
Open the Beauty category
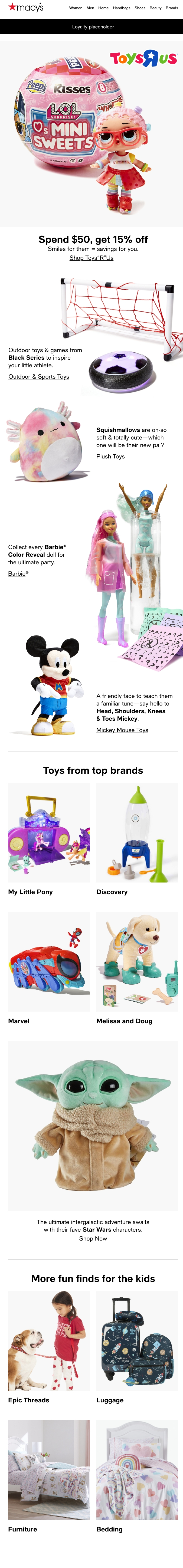156,8
